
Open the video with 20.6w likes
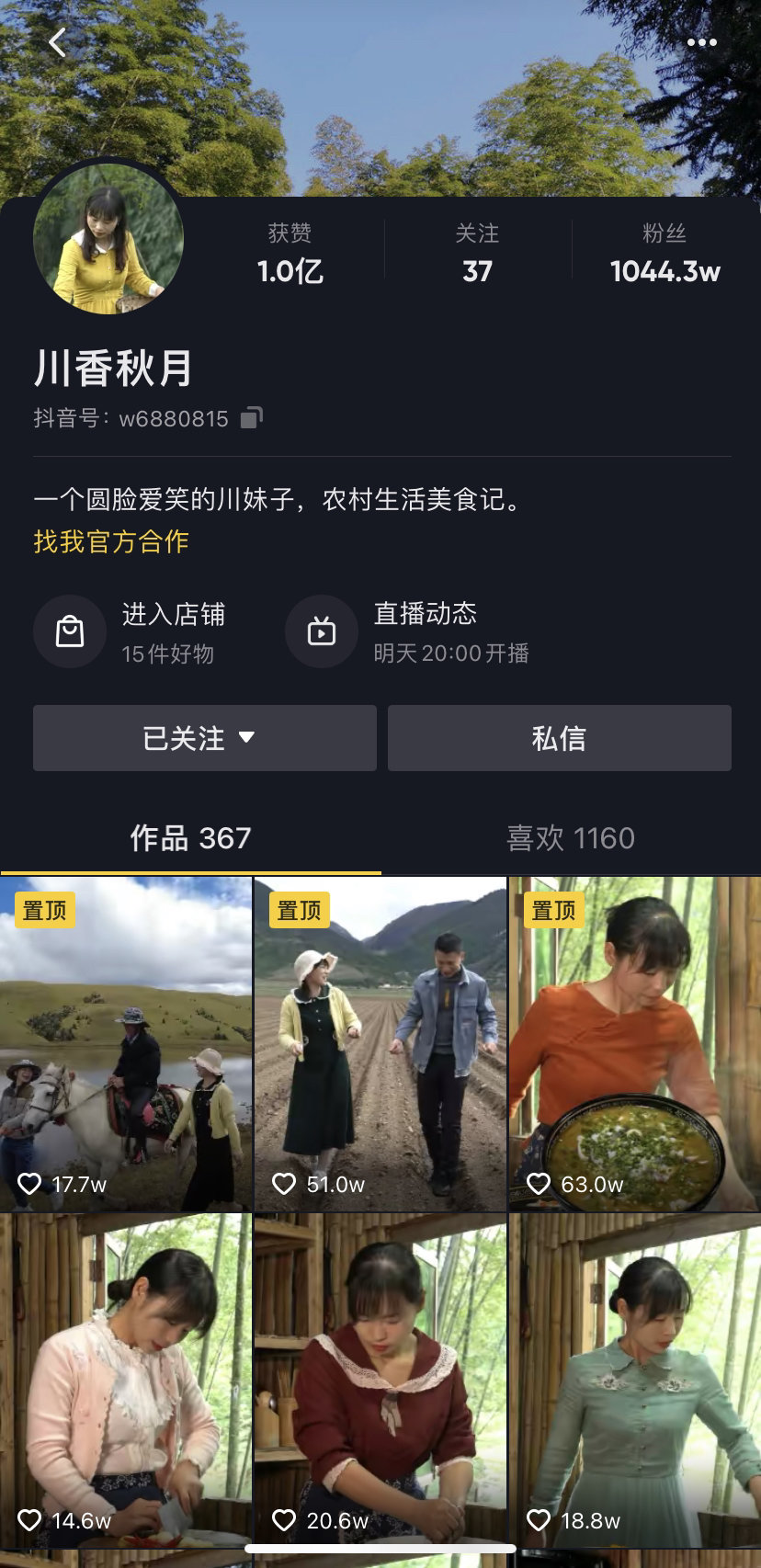coord(380,1379)
